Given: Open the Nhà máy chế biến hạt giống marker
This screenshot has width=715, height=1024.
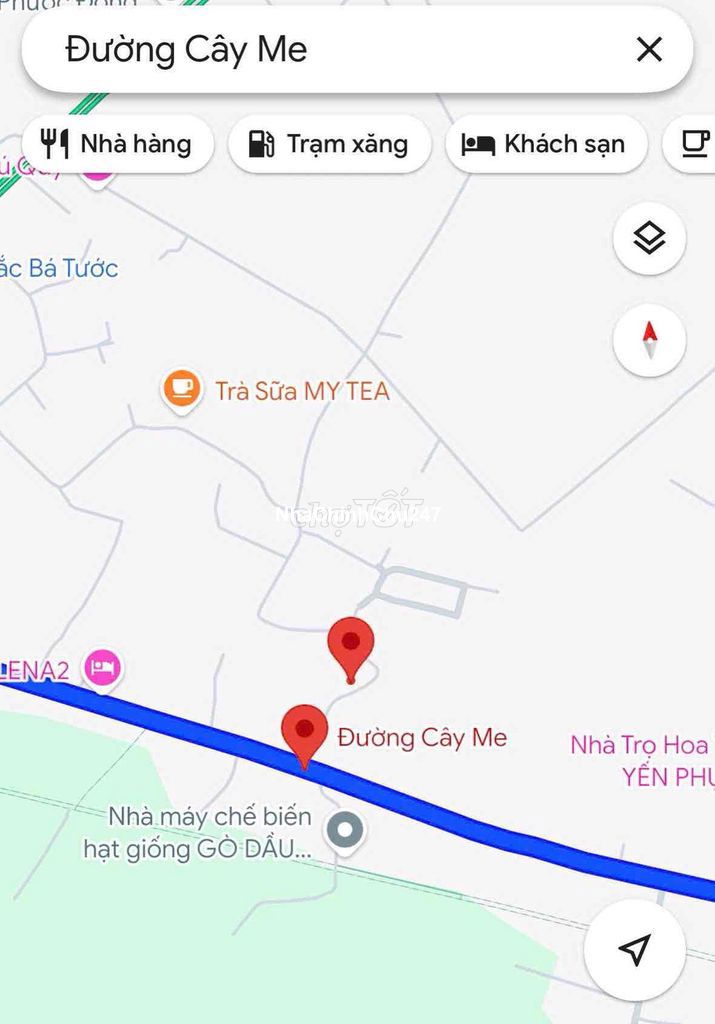Looking at the screenshot, I should point(346,830).
